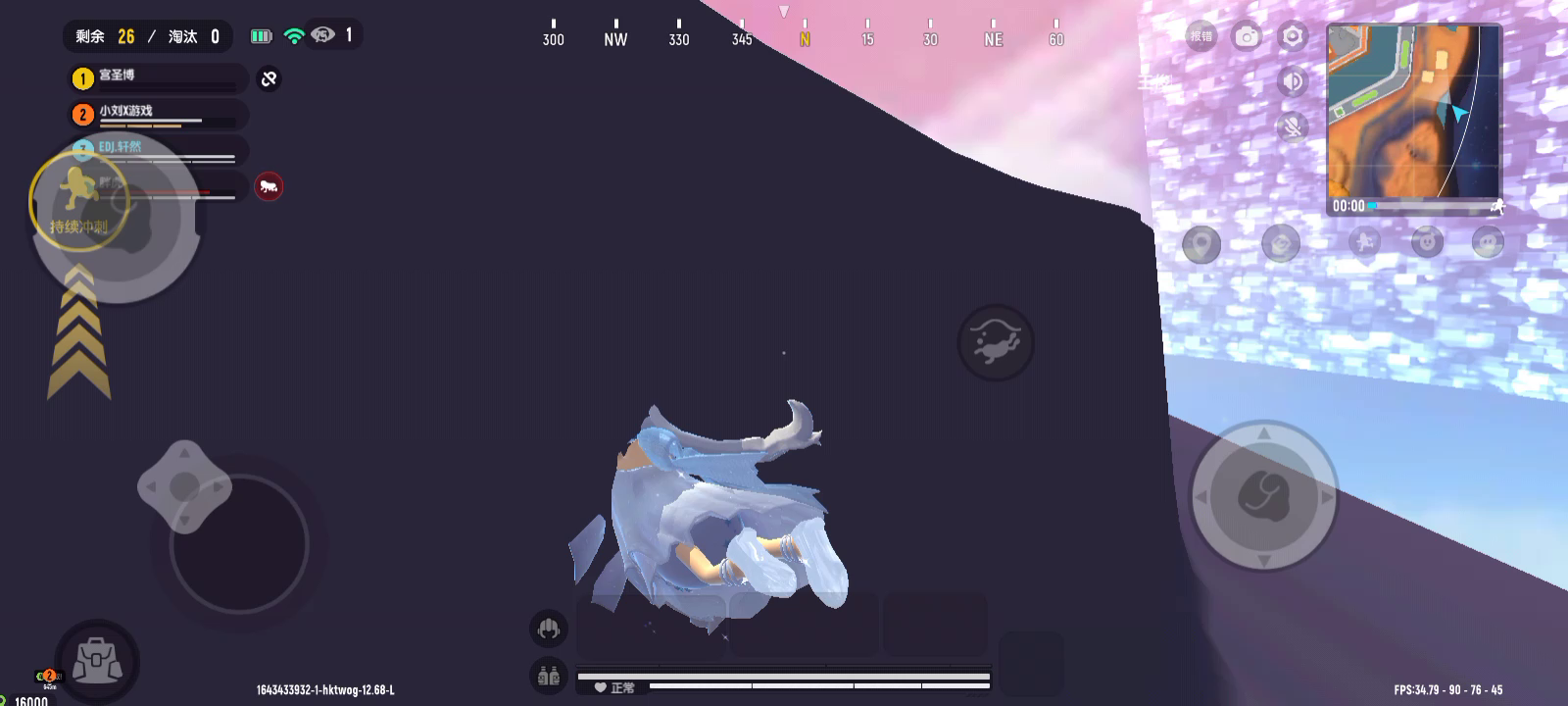Tap the 报错 report error button
The height and width of the screenshot is (706, 1568).
click(x=1200, y=36)
